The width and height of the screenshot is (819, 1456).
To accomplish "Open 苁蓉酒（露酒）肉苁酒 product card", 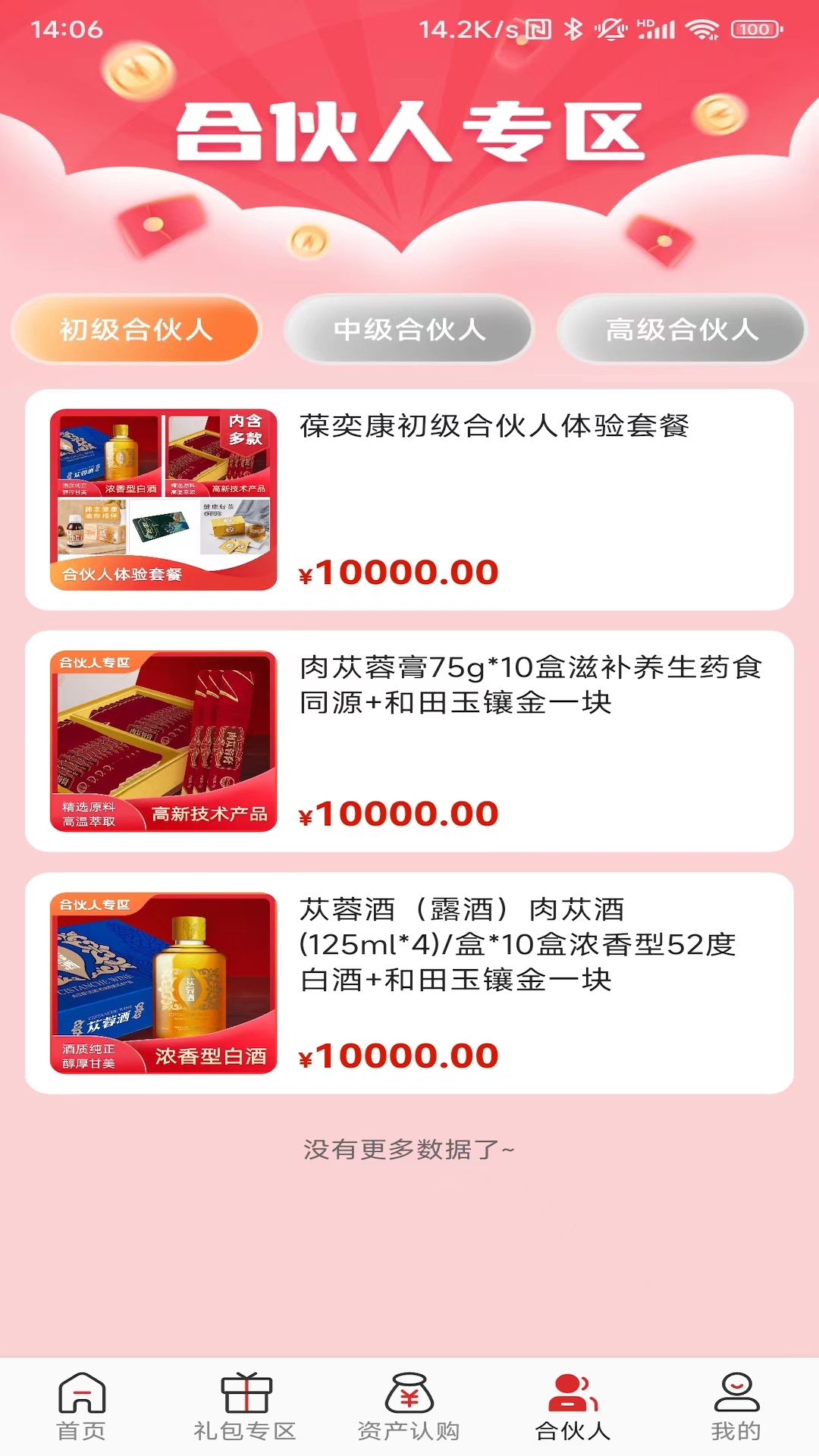I will [409, 983].
